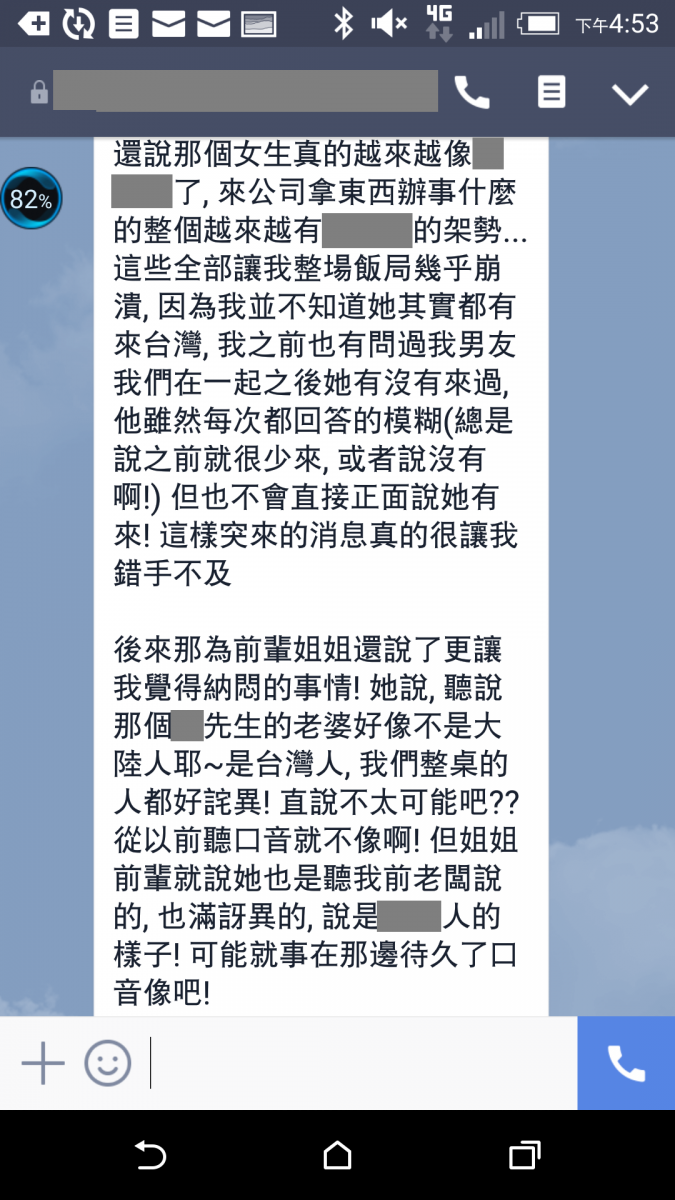Go to the home screen
The width and height of the screenshot is (675, 1200).
338,1156
